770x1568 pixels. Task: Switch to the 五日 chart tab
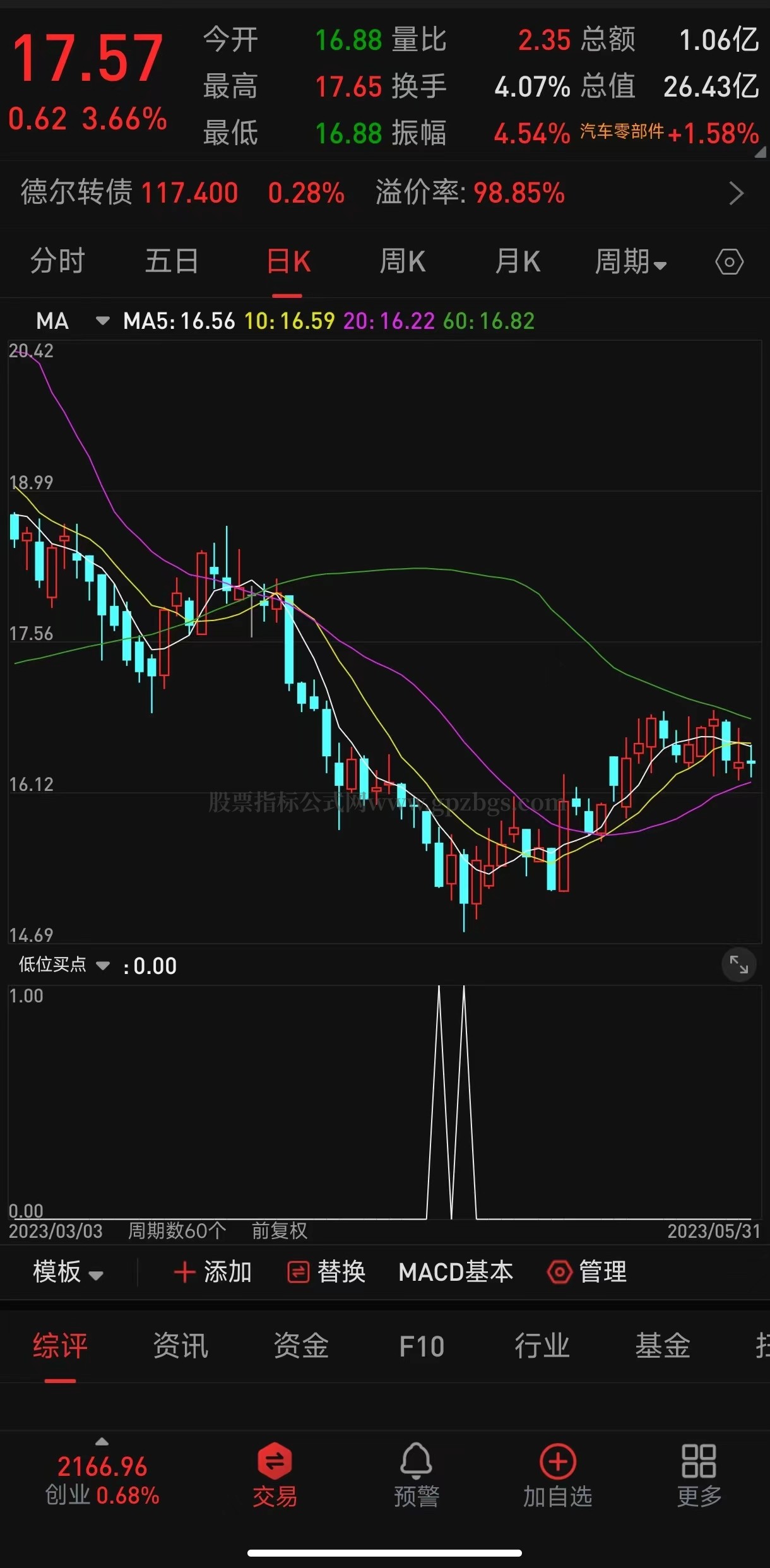click(x=172, y=261)
